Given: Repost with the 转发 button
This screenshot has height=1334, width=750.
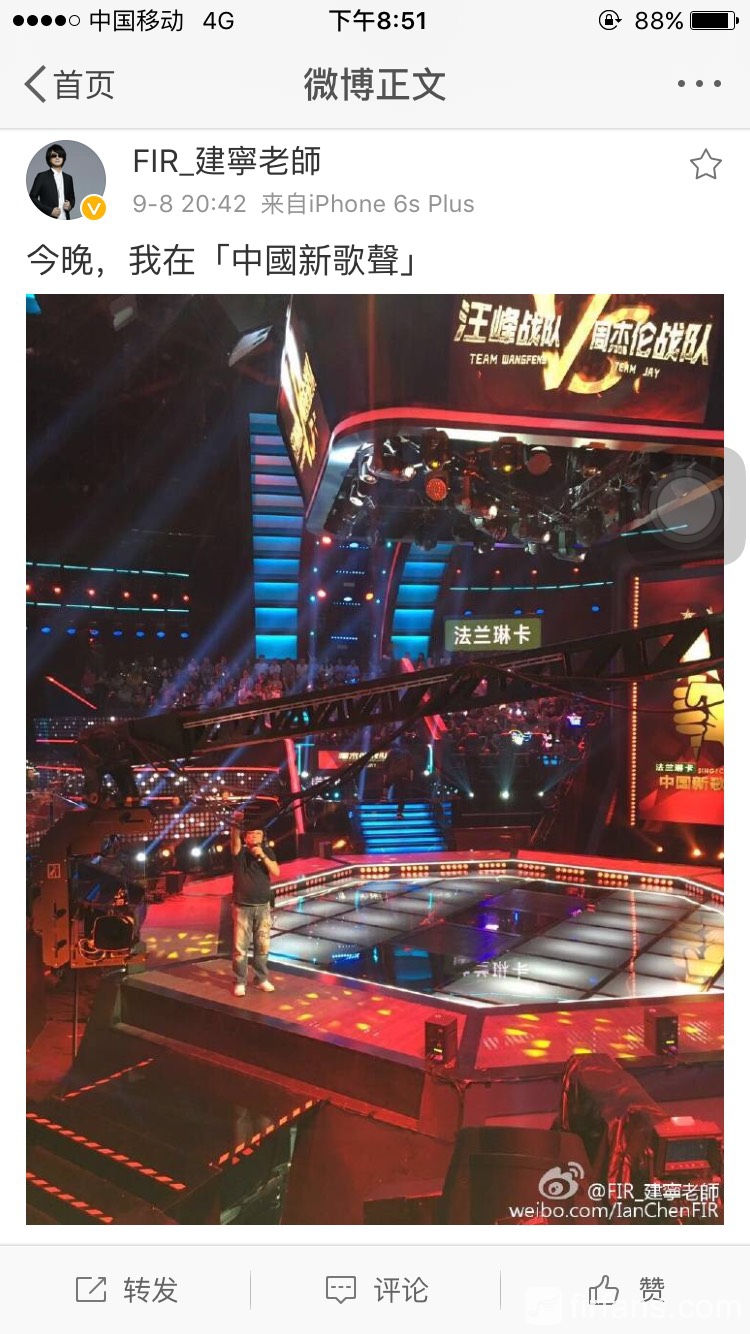Looking at the screenshot, I should [126, 1290].
